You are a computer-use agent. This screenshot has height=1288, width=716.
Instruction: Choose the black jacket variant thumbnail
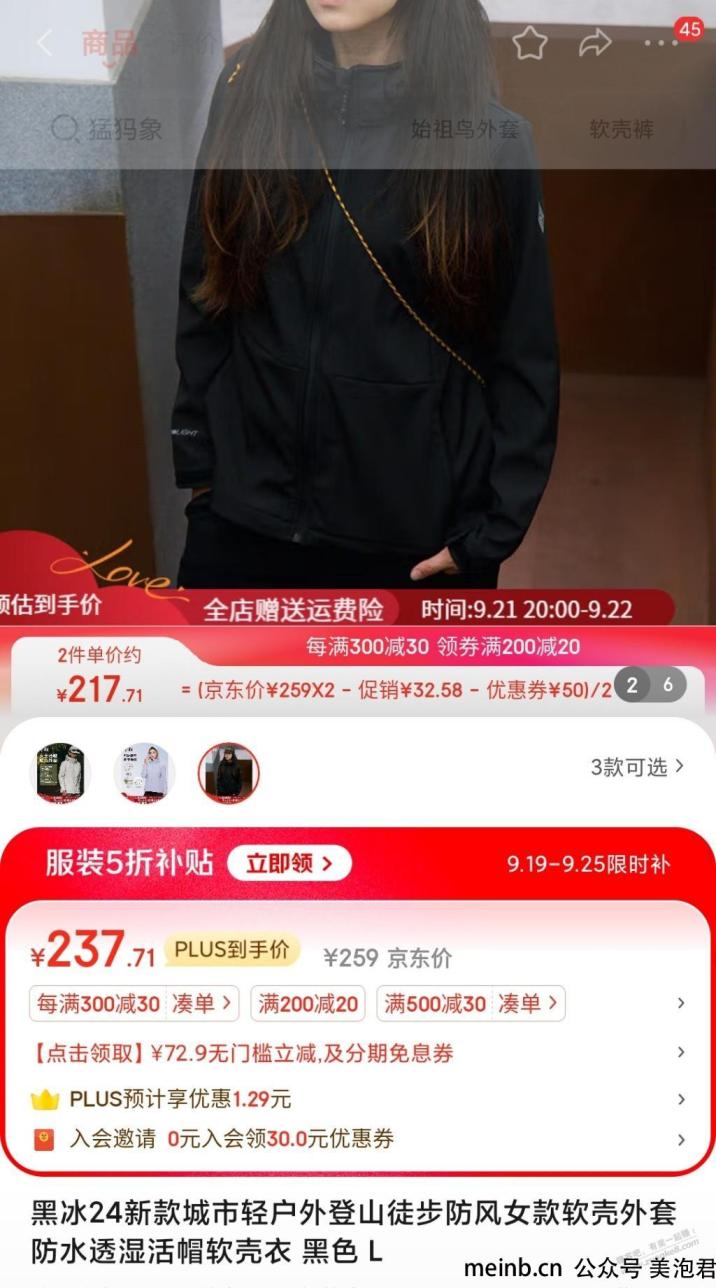pyautogui.click(x=228, y=773)
